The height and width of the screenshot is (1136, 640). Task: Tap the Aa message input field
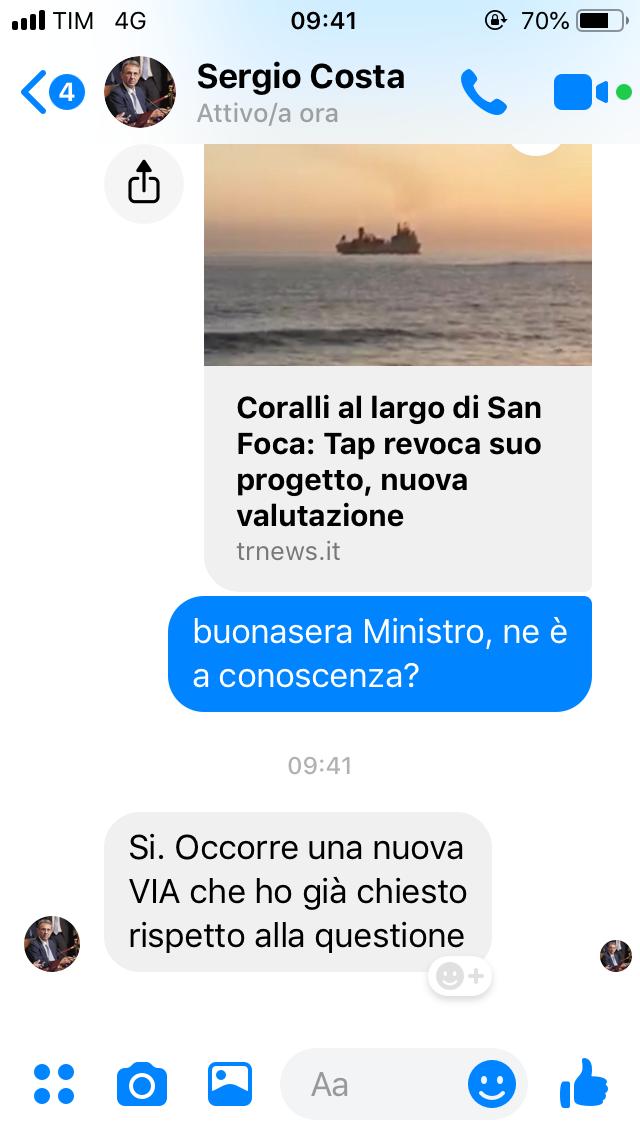(380, 1084)
